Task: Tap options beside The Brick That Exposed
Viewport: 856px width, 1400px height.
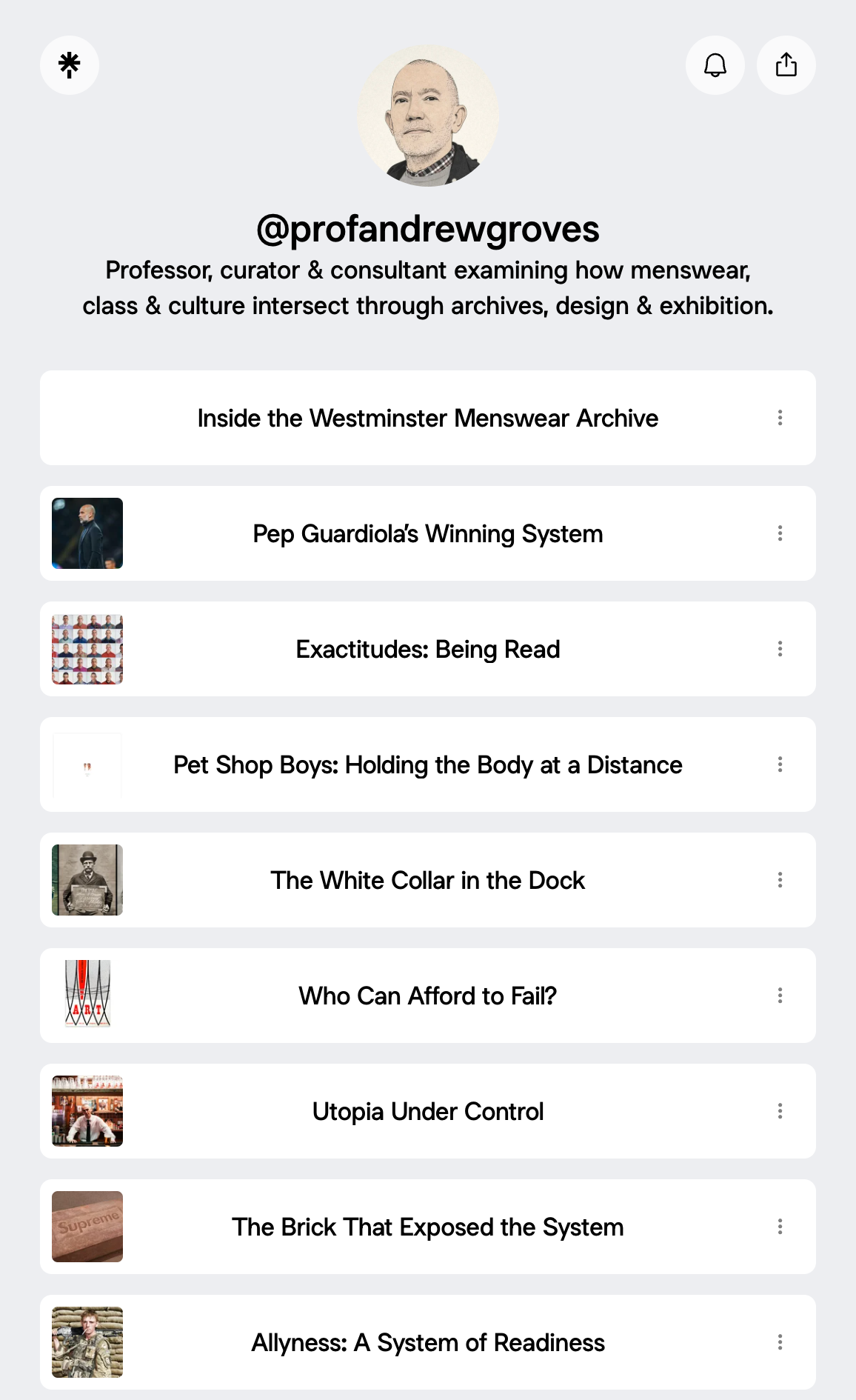Action: [780, 1227]
